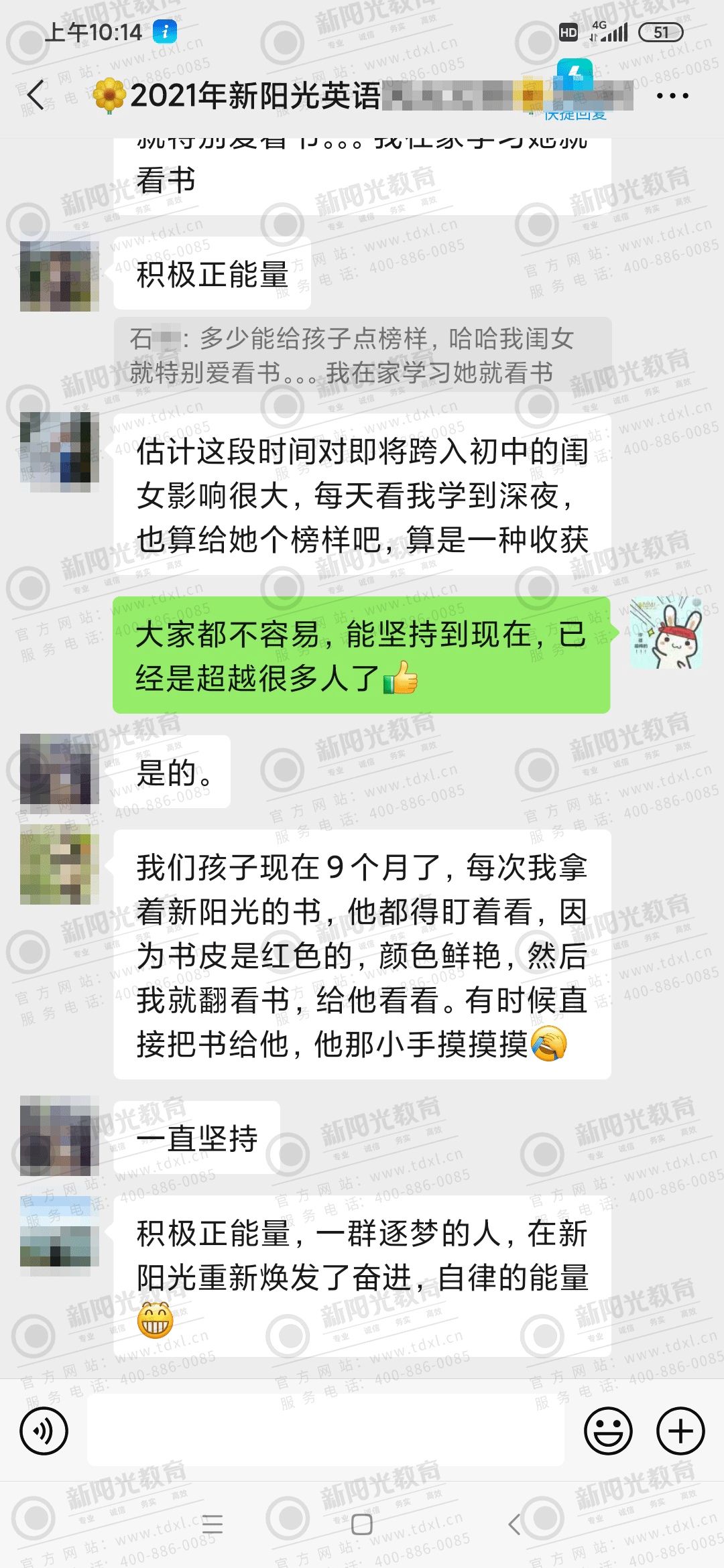Go back from the group chat

coord(36,95)
